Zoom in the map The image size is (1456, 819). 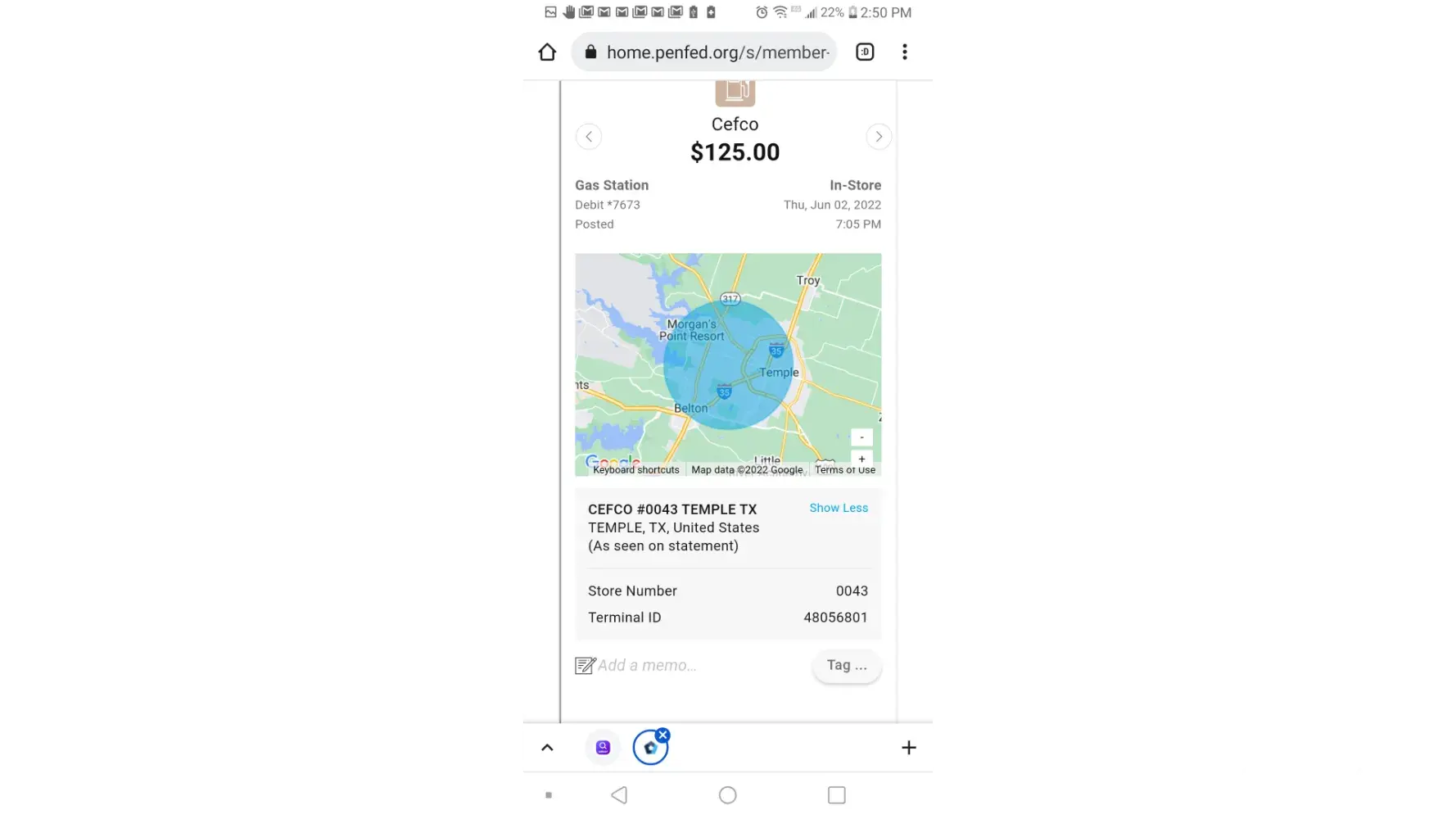(861, 459)
